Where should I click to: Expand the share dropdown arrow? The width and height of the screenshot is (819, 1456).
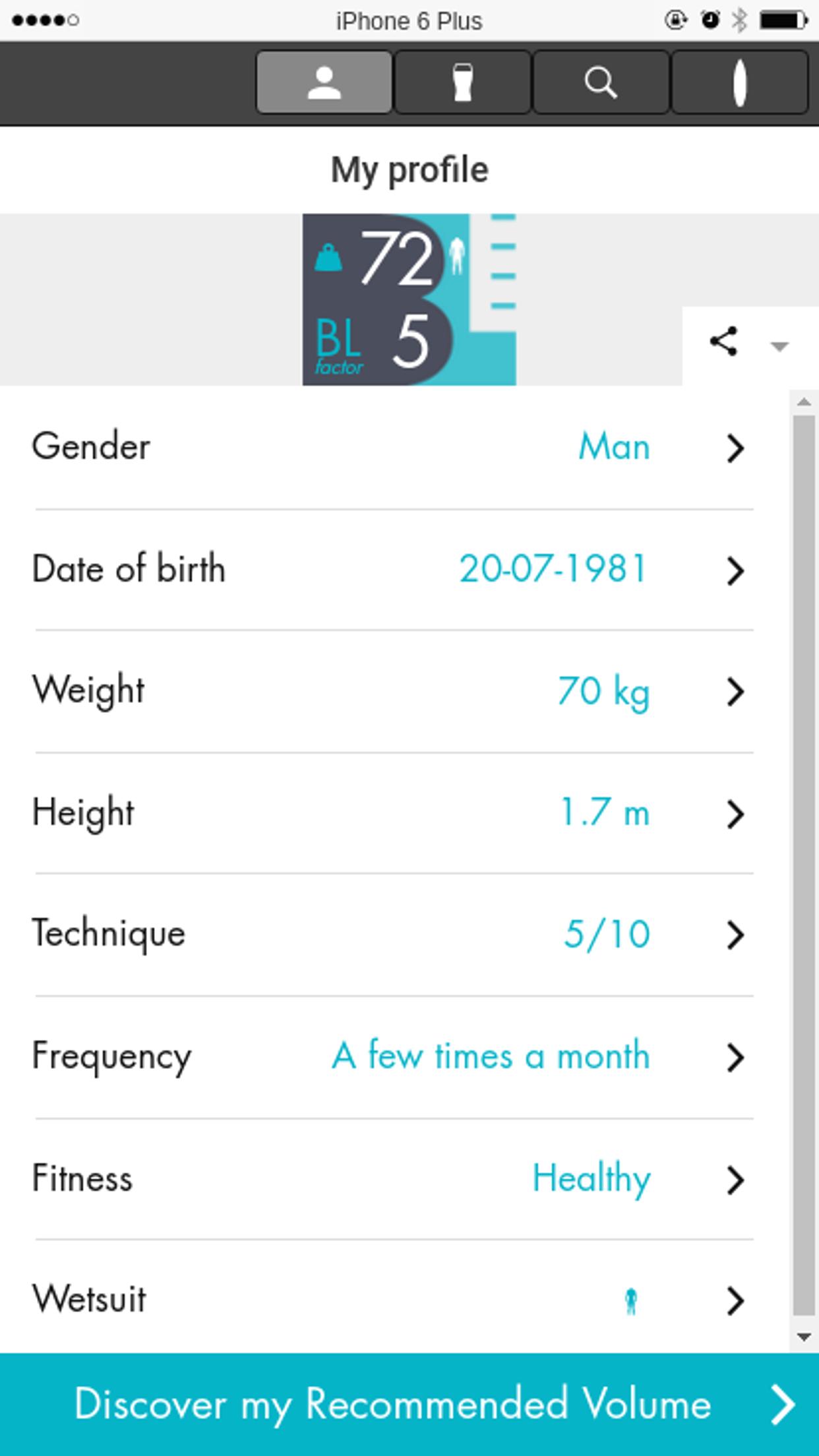pyautogui.click(x=779, y=346)
